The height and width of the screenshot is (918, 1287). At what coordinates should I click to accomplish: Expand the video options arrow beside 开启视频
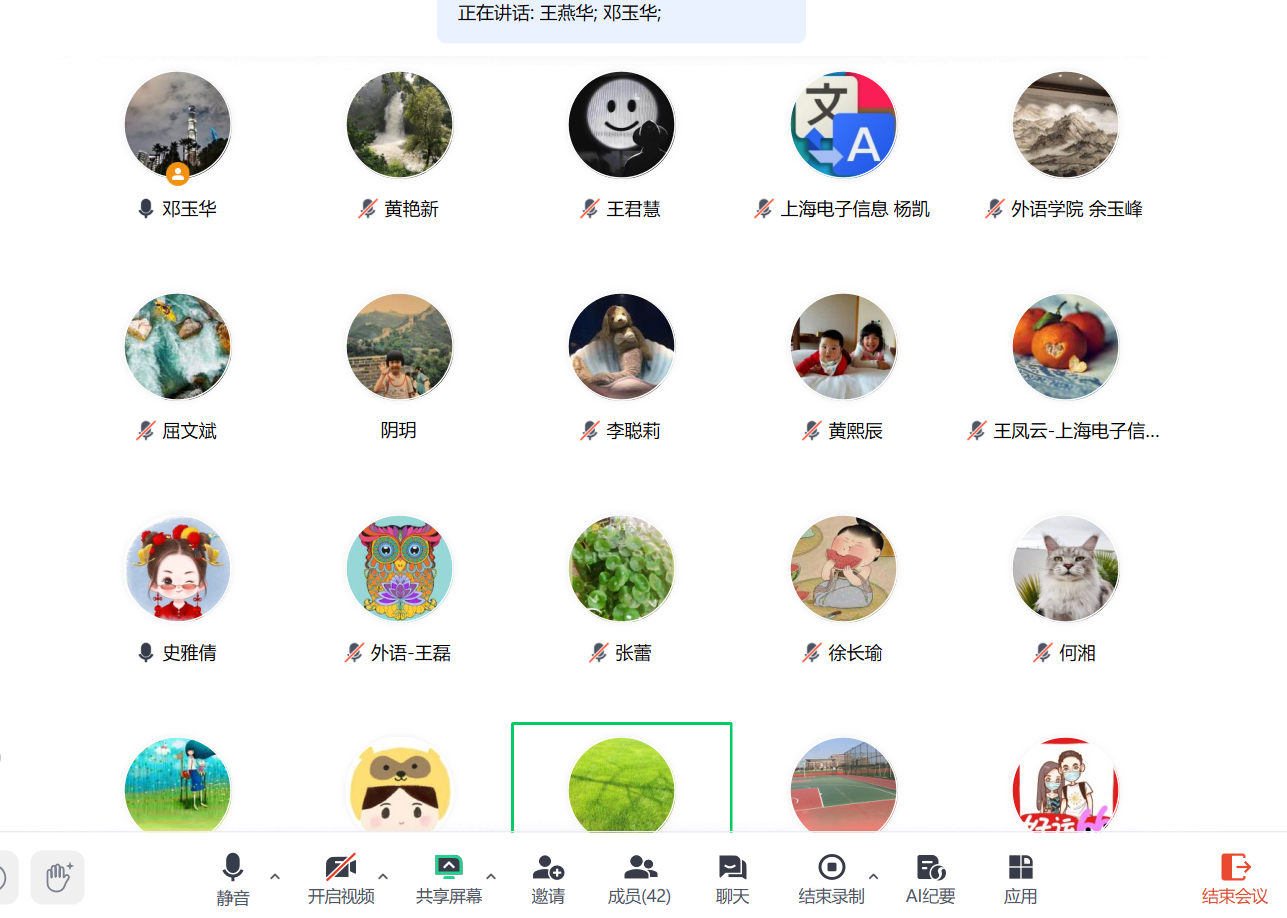pos(383,877)
